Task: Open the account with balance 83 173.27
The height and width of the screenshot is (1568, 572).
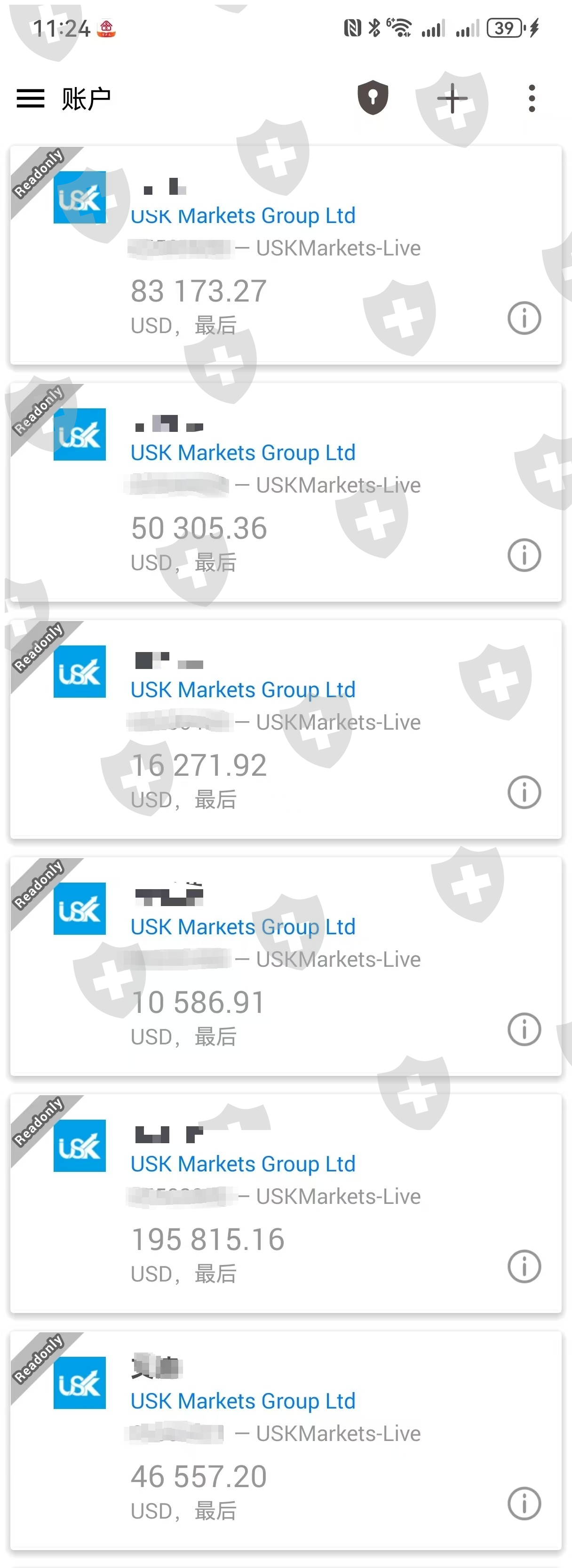Action: tap(286, 255)
